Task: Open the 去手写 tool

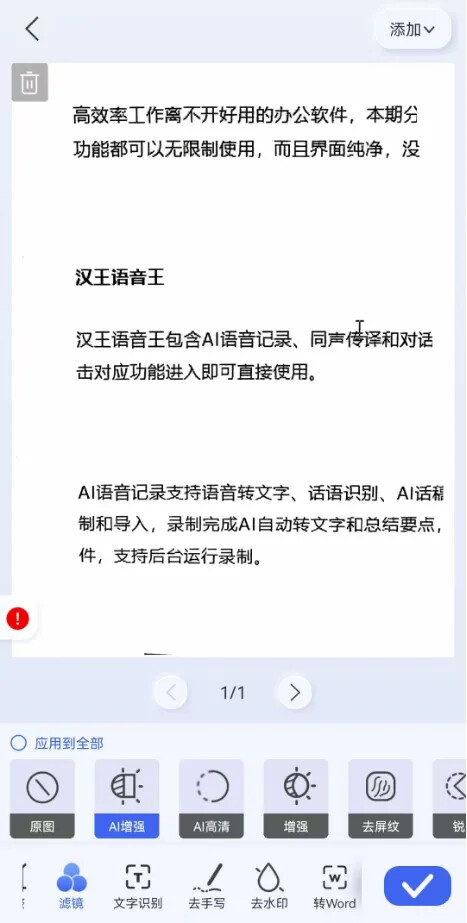Action: (207, 886)
